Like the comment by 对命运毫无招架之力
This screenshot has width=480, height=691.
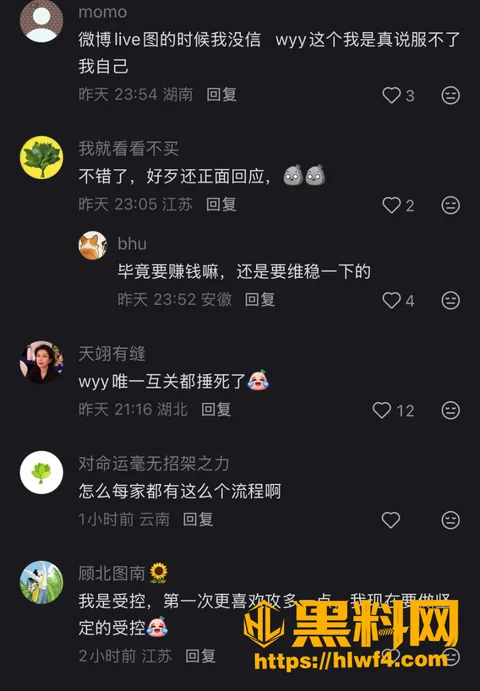391,520
